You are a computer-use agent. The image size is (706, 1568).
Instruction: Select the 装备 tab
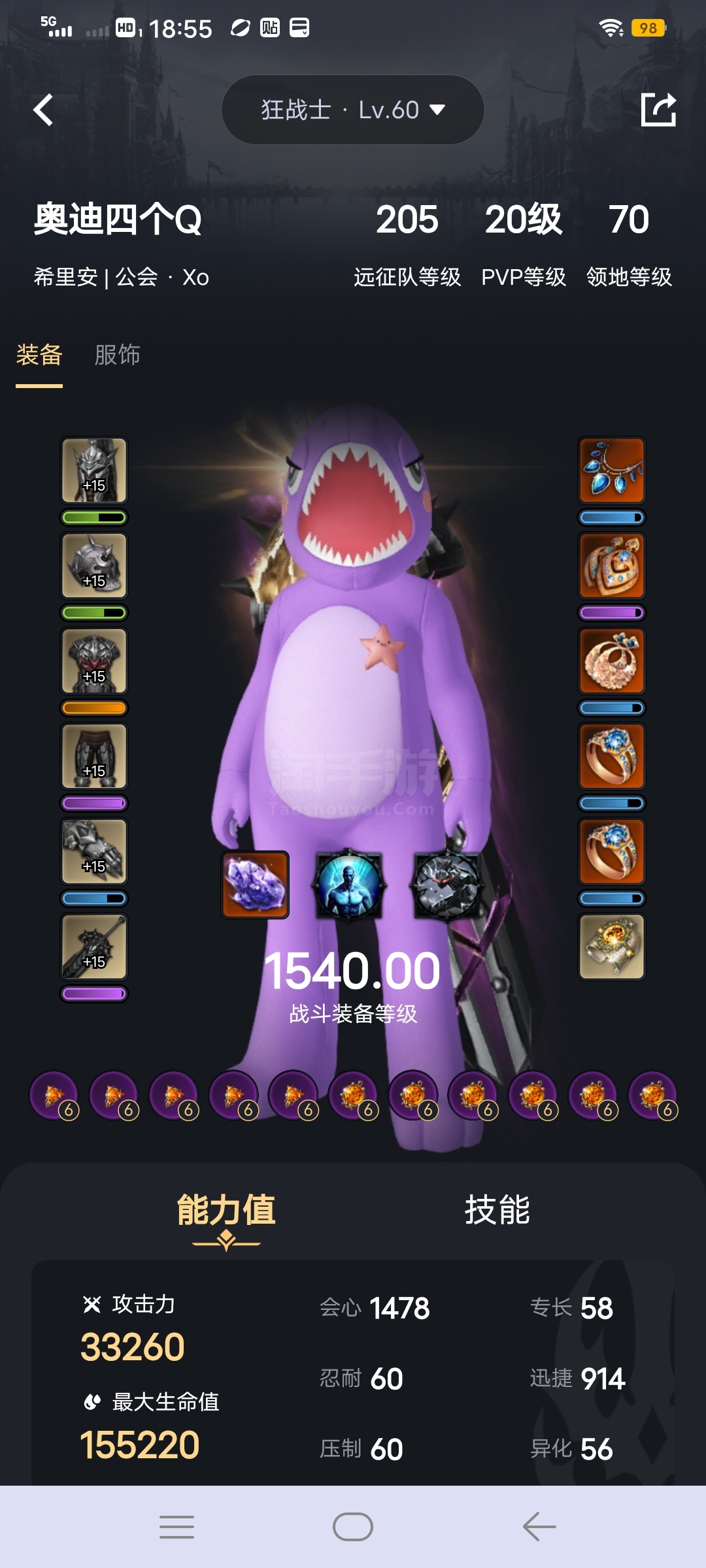[x=39, y=355]
